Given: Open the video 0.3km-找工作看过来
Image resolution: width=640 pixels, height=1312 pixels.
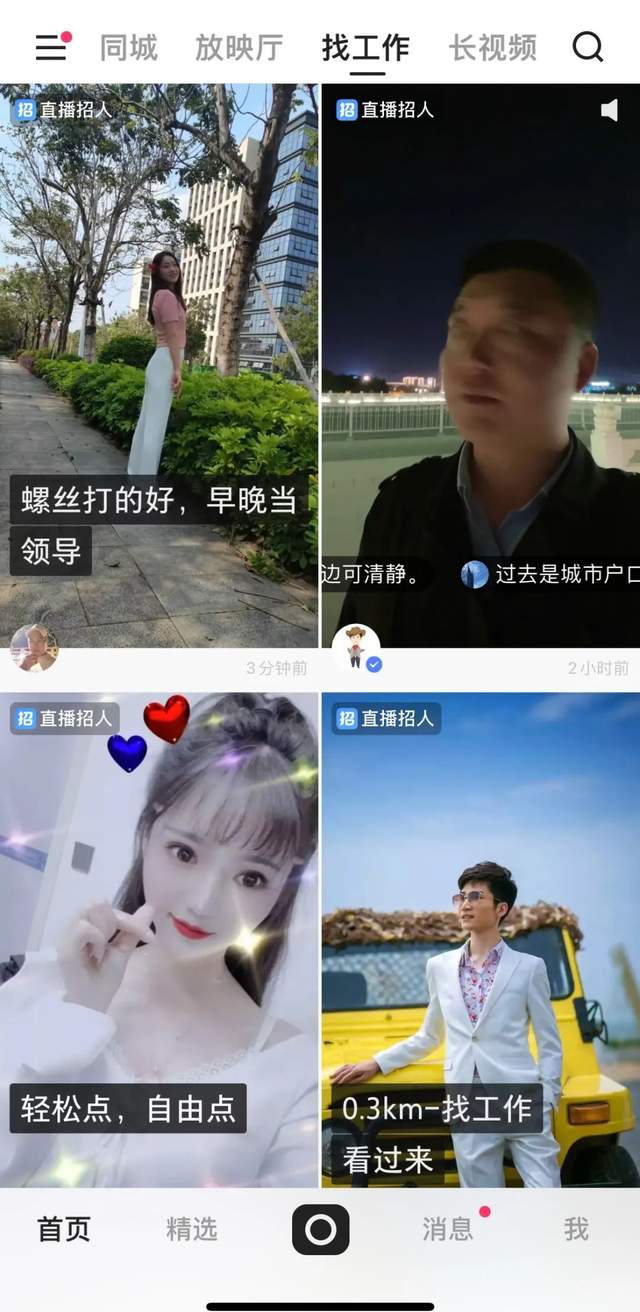Looking at the screenshot, I should [x=480, y=940].
